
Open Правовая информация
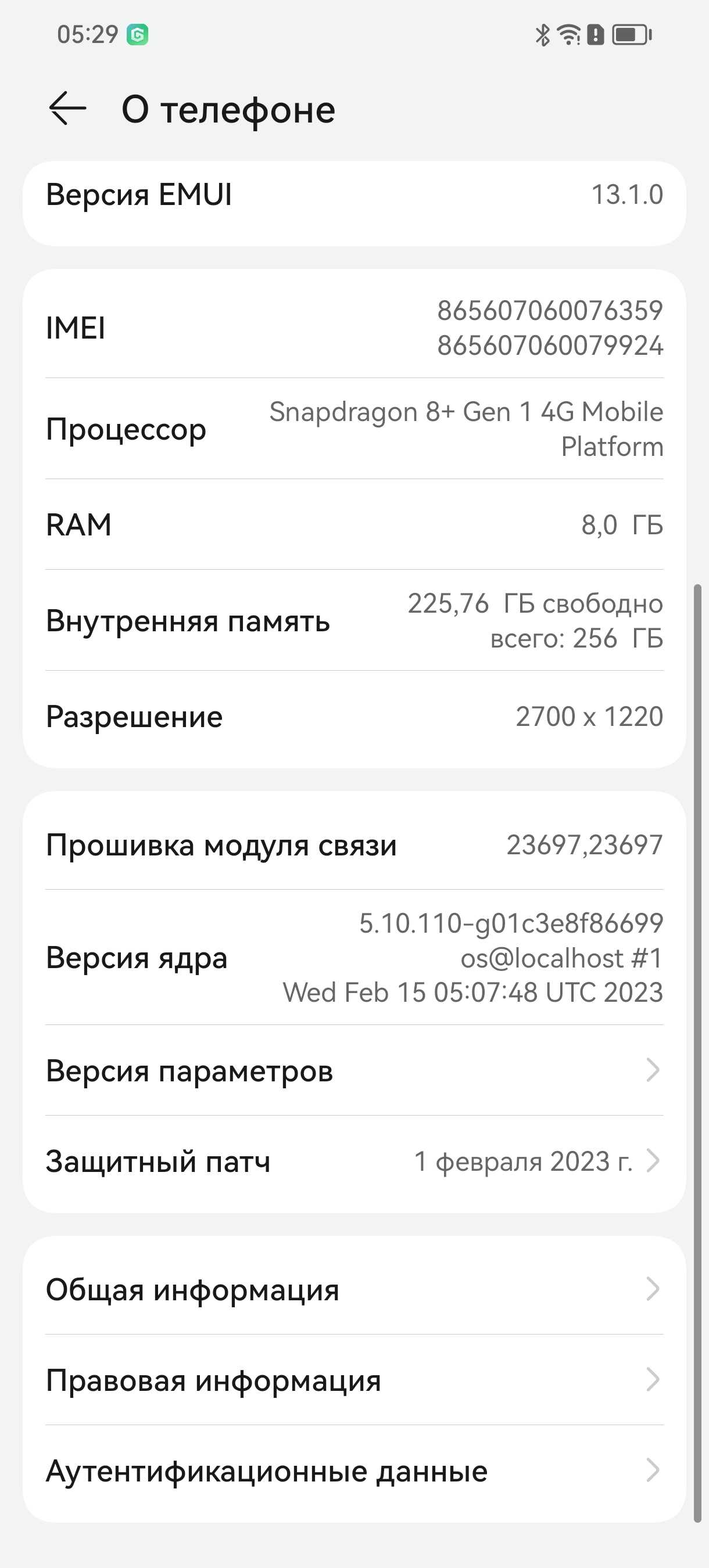point(353,1380)
